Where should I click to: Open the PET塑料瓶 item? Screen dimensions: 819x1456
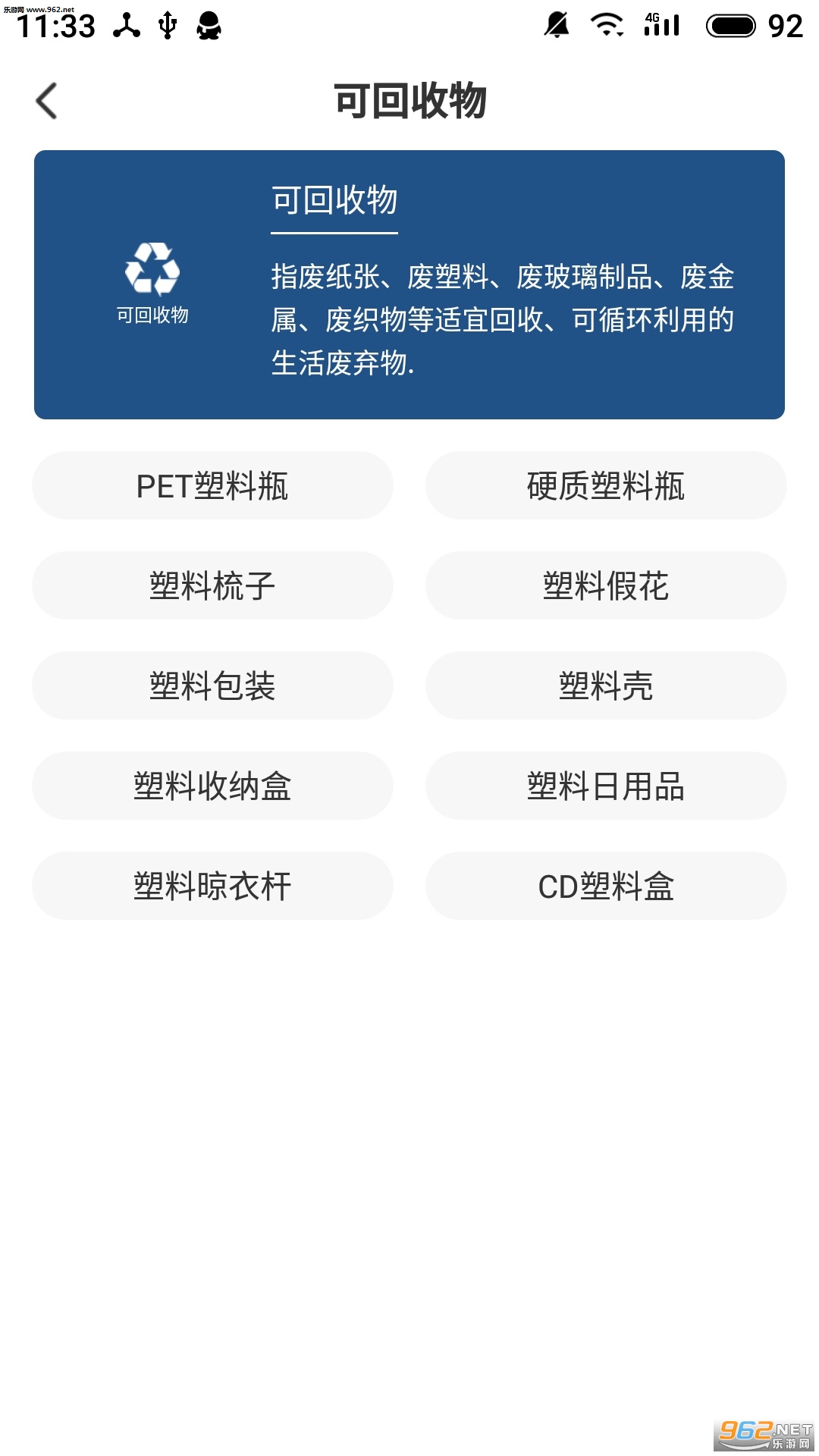pyautogui.click(x=212, y=485)
